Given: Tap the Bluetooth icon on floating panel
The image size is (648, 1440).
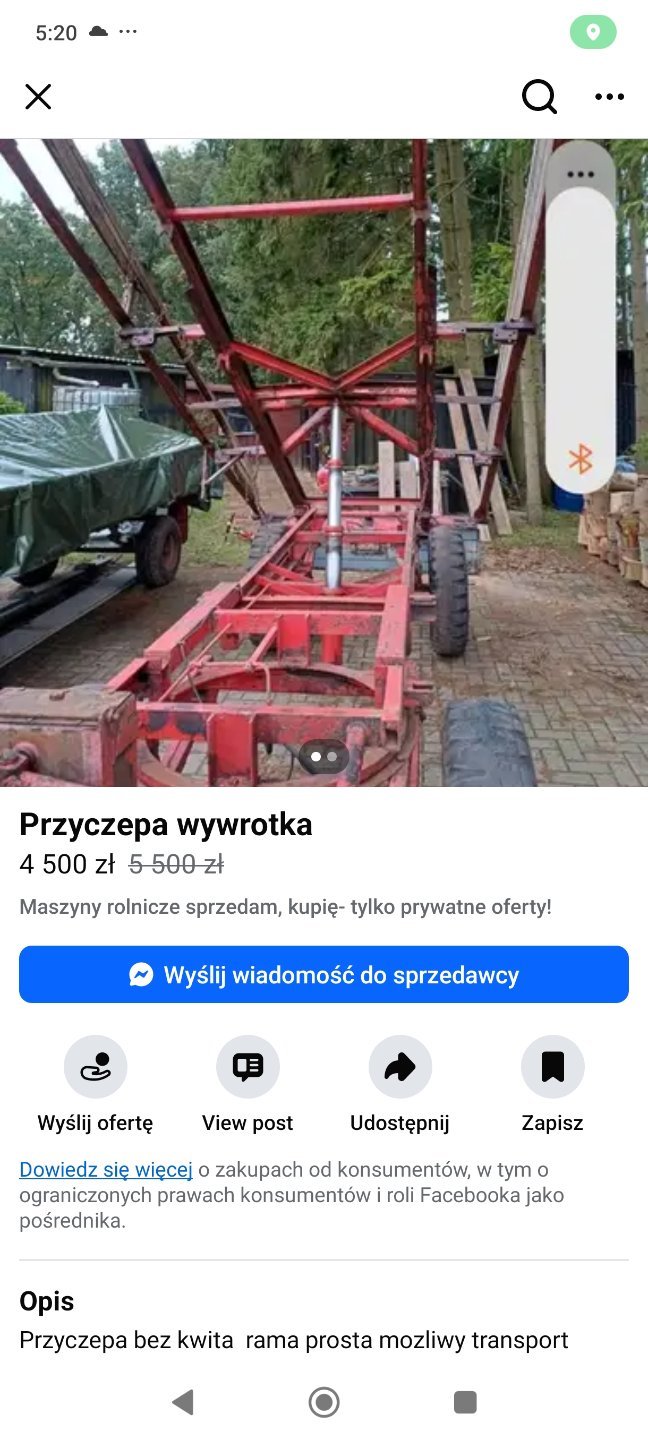Looking at the screenshot, I should (x=581, y=459).
